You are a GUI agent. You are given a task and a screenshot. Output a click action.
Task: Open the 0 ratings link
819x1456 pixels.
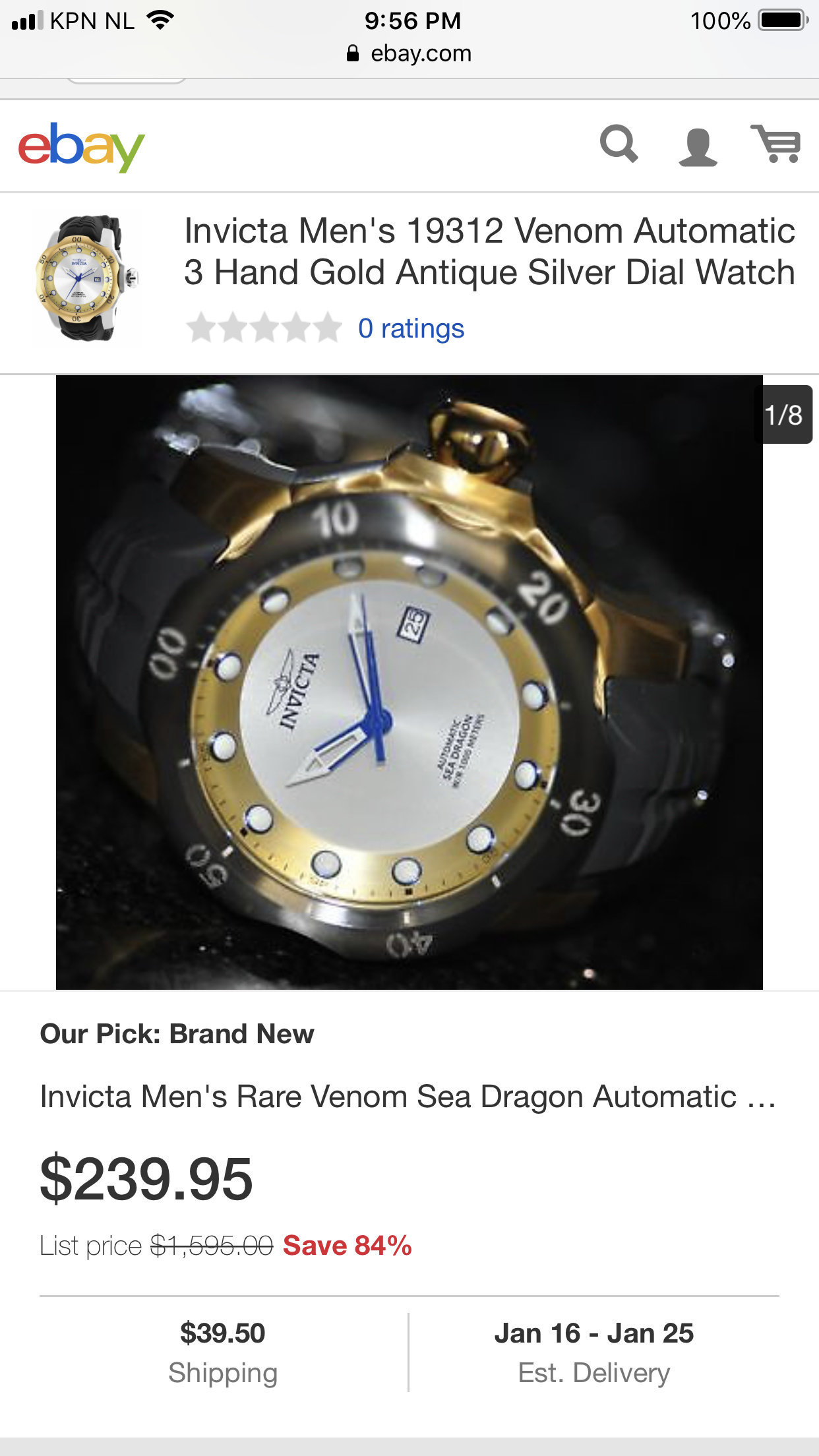point(411,328)
